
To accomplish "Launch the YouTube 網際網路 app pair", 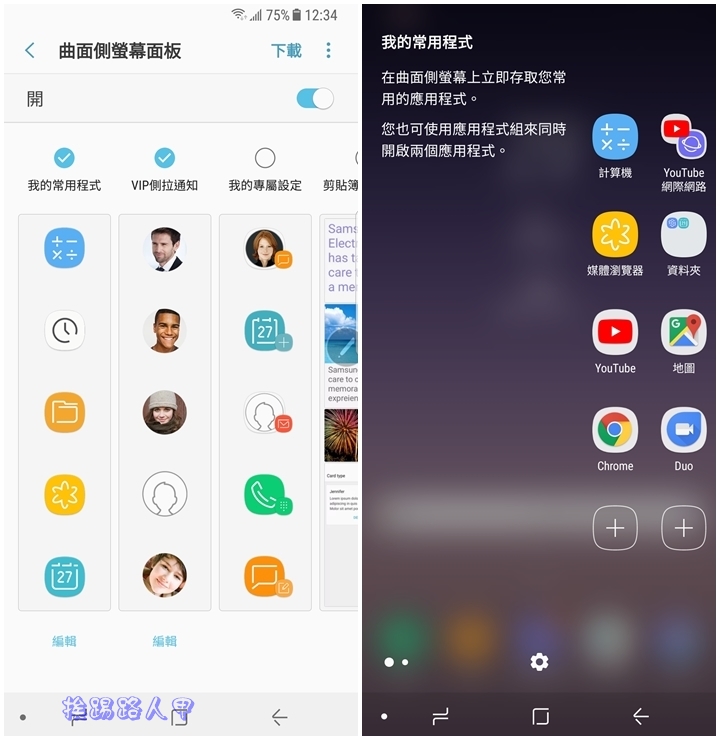I will click(x=684, y=138).
